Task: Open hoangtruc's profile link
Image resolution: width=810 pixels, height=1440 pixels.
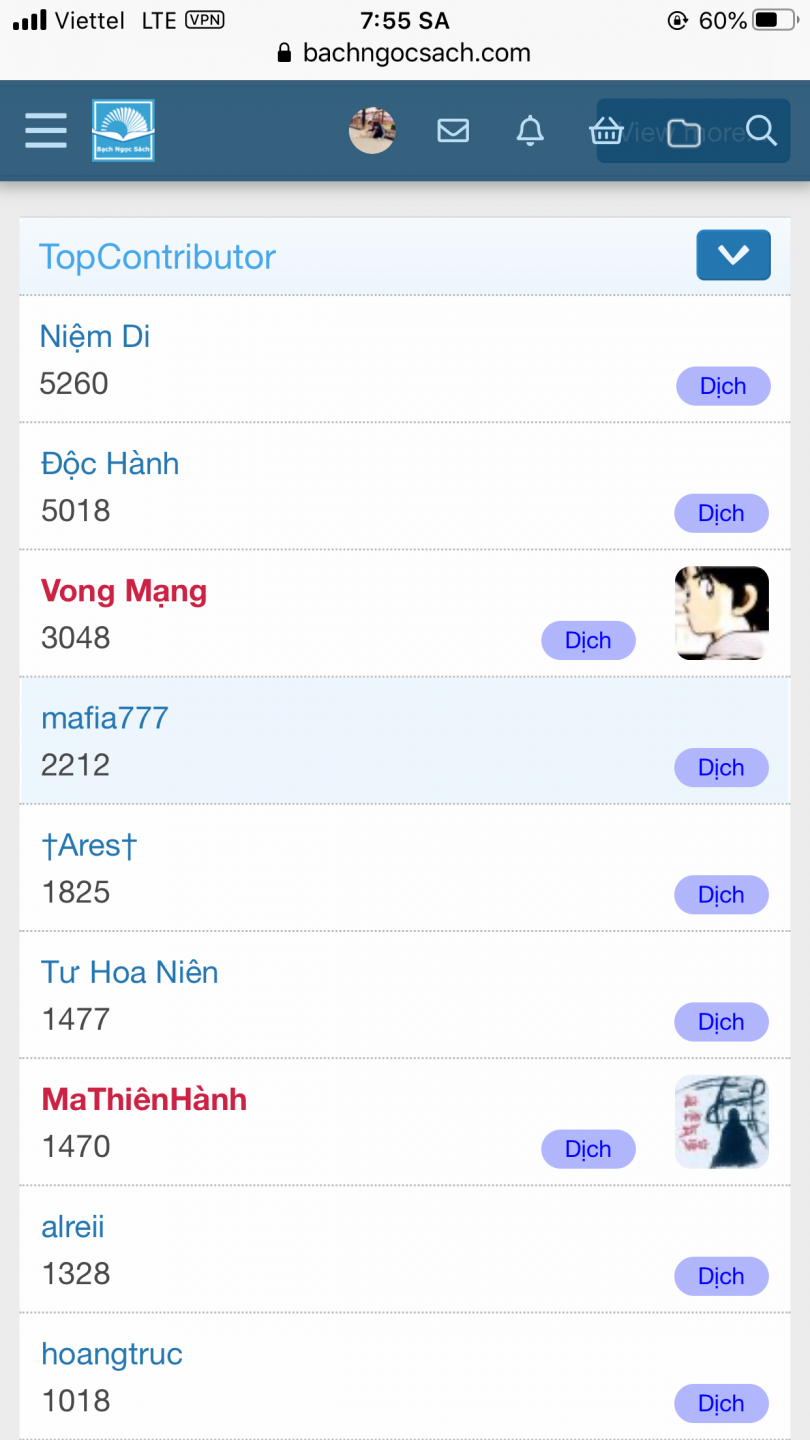Action: click(x=112, y=1354)
